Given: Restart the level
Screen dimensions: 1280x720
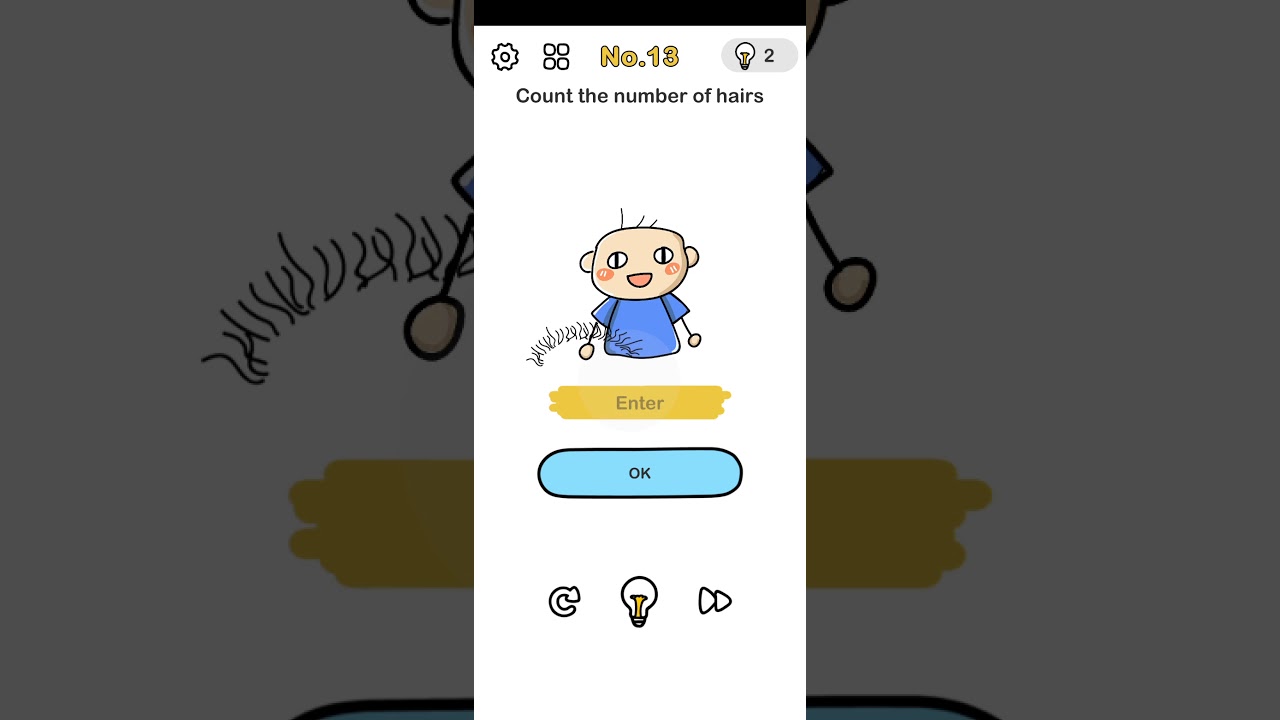Looking at the screenshot, I should (564, 601).
